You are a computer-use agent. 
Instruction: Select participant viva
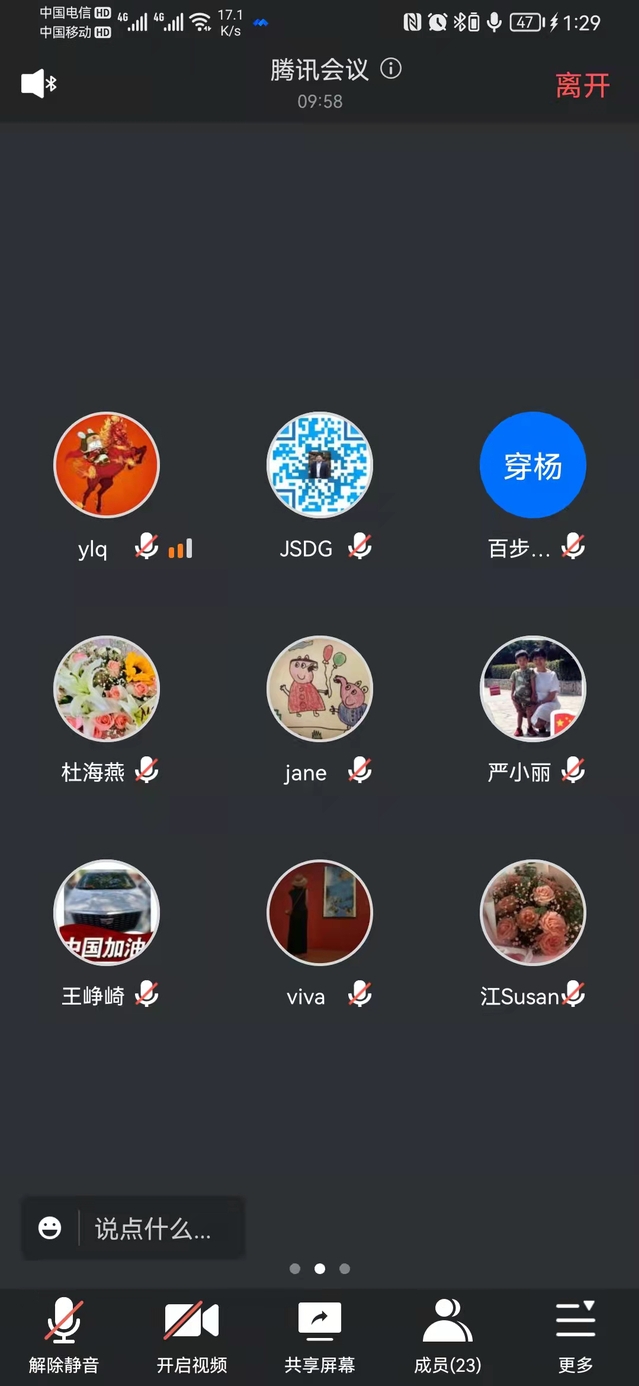click(320, 913)
